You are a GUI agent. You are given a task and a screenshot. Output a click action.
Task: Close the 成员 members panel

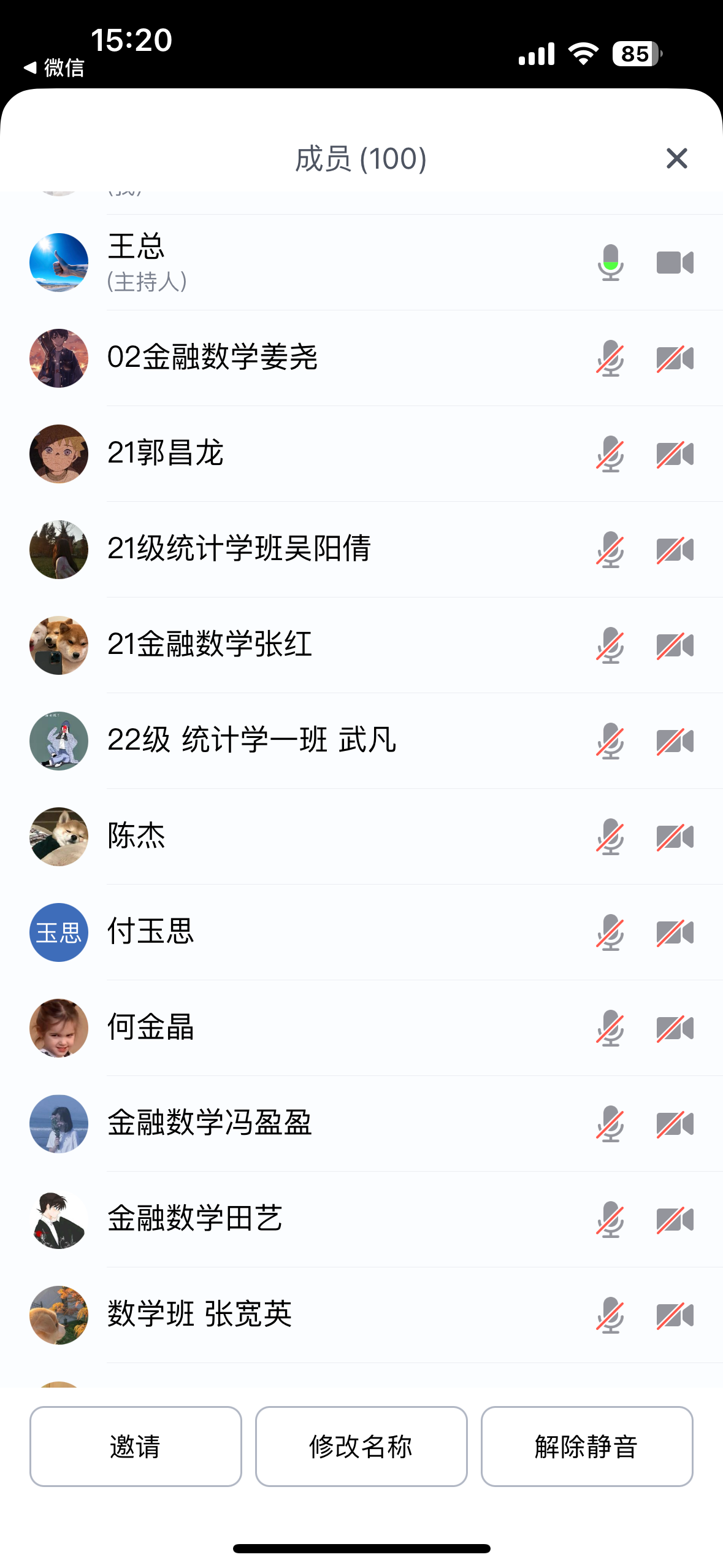click(676, 158)
